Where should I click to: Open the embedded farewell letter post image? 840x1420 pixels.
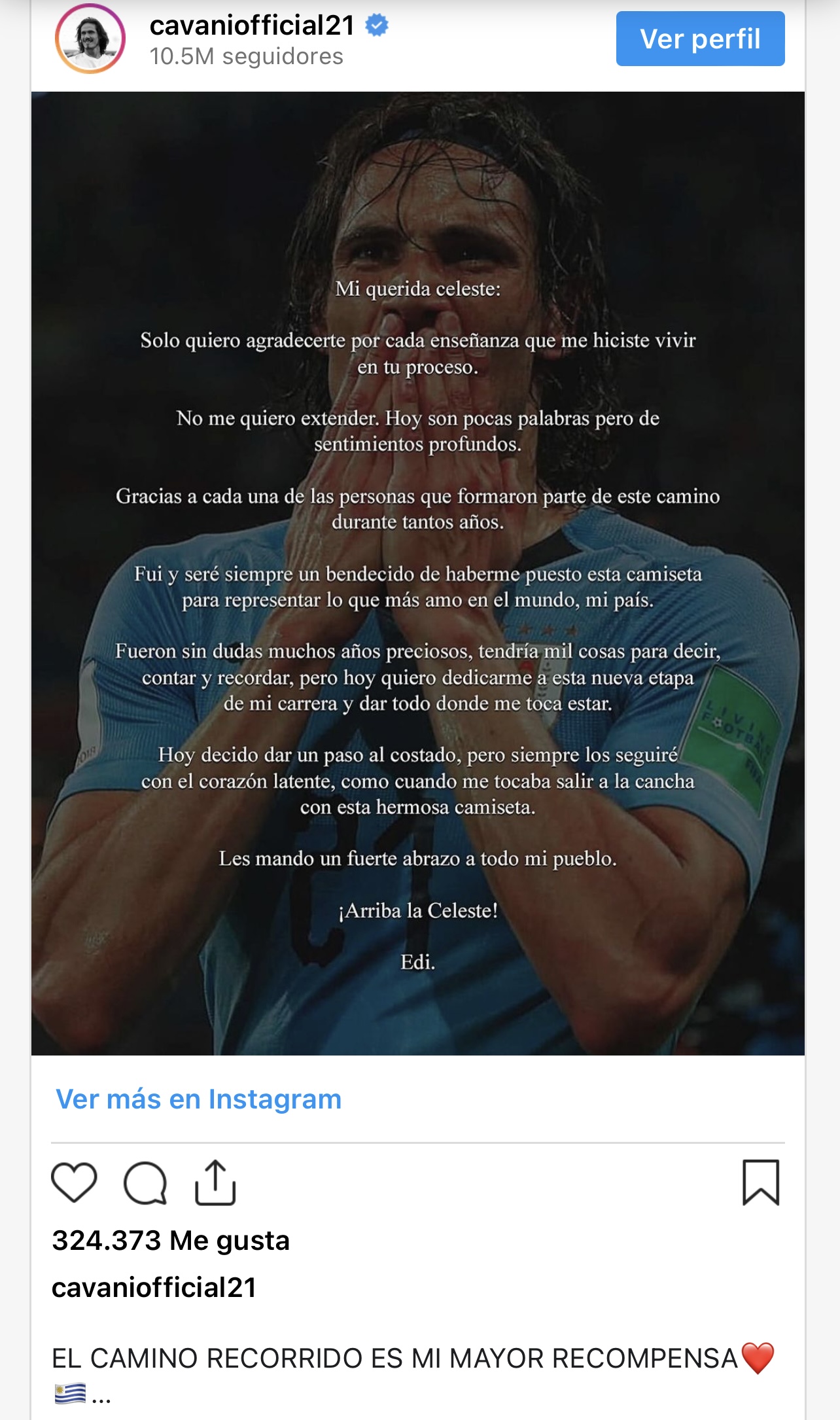coord(417,573)
